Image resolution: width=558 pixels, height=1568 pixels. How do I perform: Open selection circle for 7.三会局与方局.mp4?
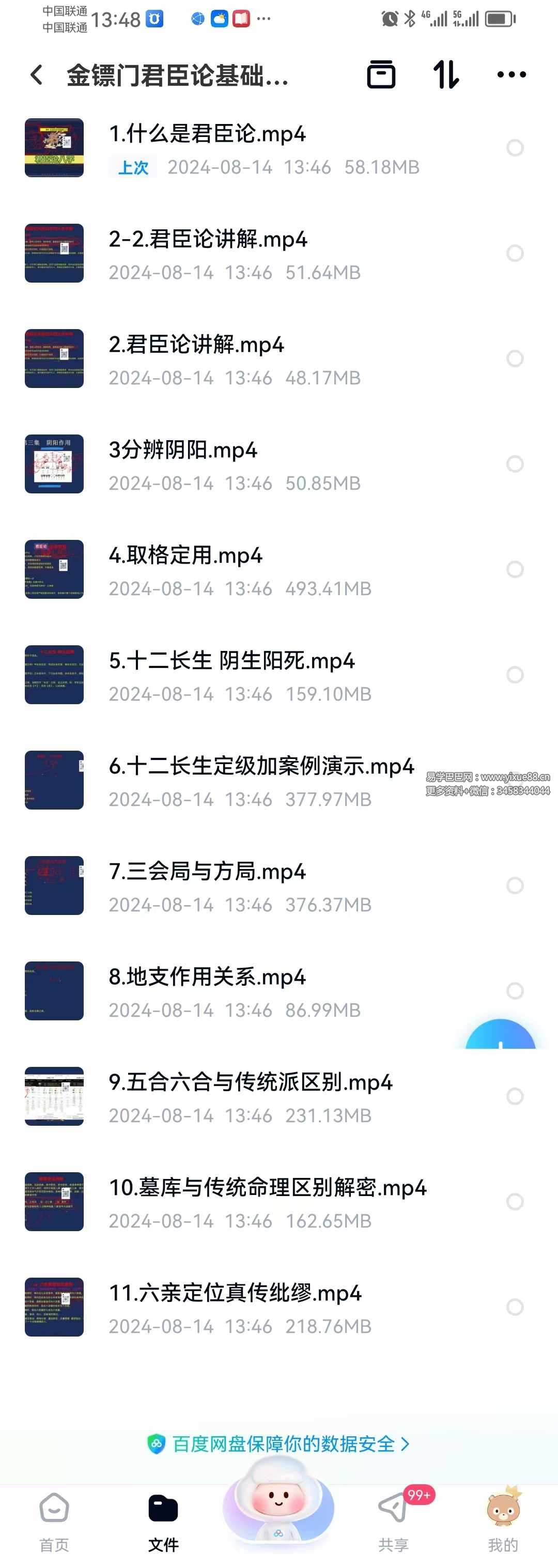514,886
